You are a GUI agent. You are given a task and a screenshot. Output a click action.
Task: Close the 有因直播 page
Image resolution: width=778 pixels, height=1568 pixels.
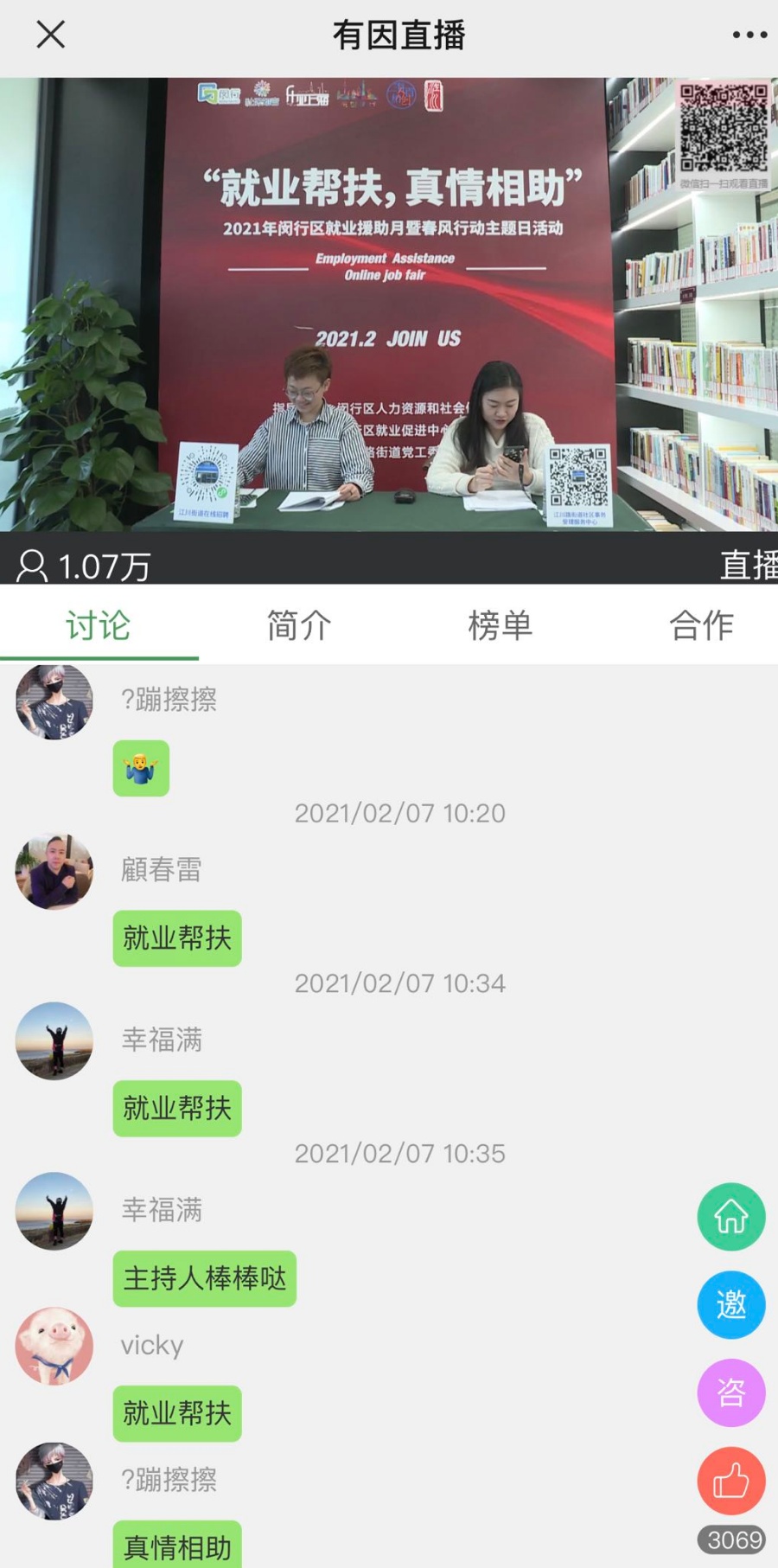pos(51,35)
